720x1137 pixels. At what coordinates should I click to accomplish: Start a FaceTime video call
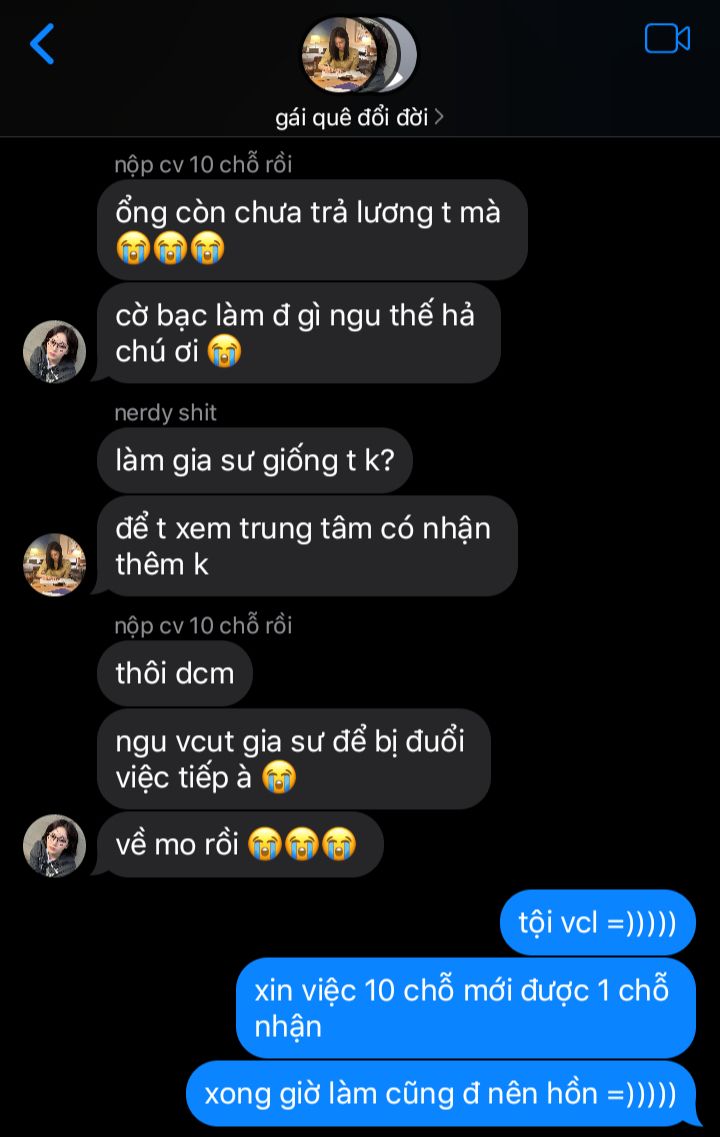[x=667, y=39]
